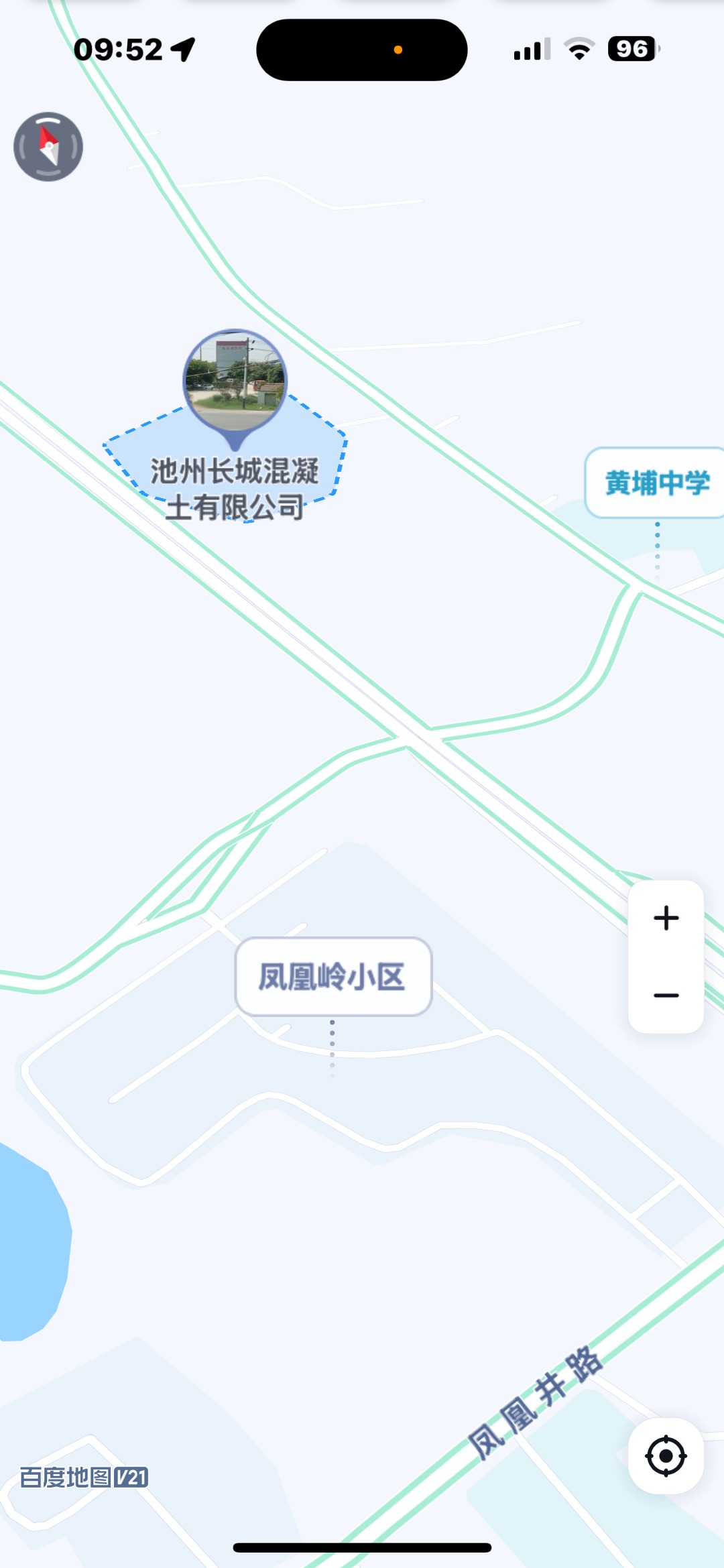This screenshot has height=1568, width=724.
Task: Zoom in with the plus button
Action: (666, 918)
